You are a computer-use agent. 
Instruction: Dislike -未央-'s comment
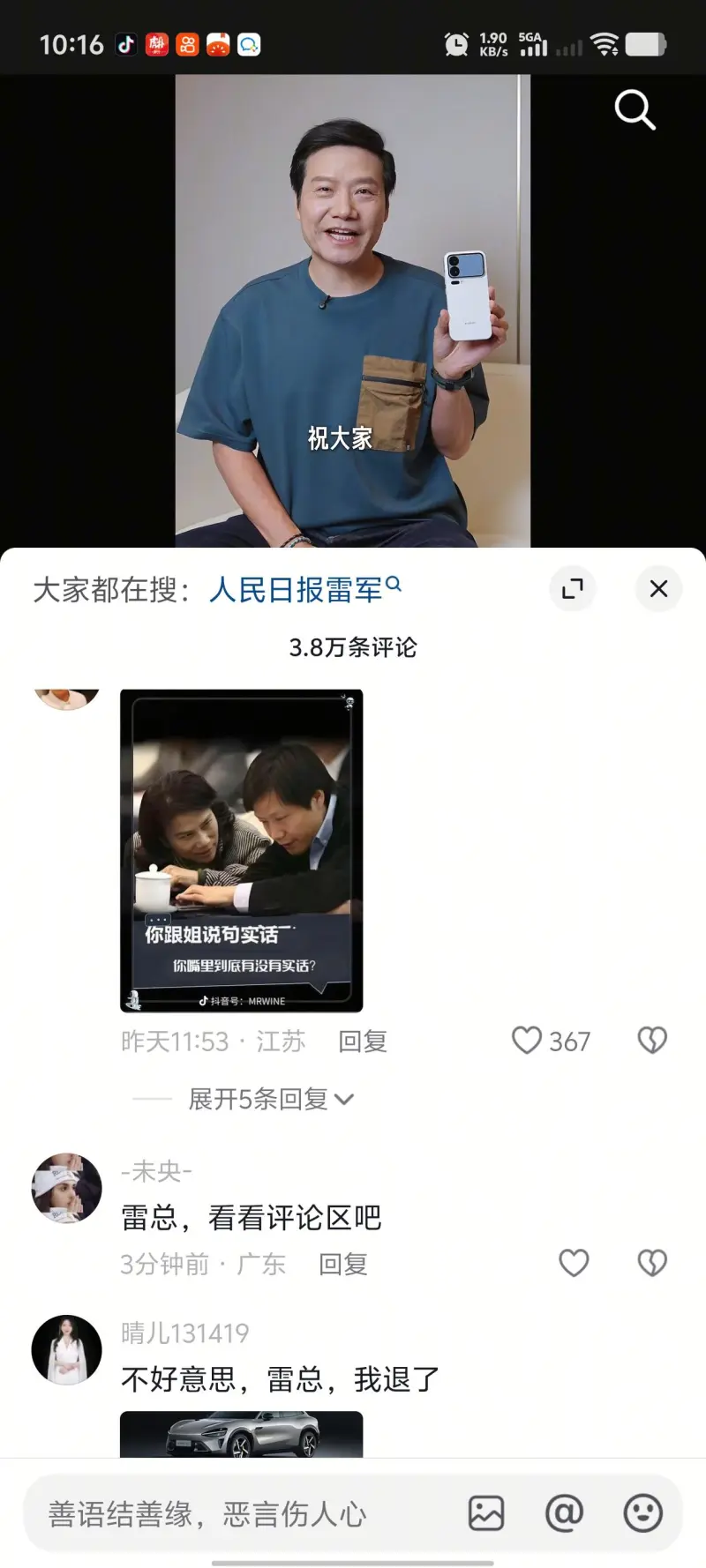tap(652, 1264)
